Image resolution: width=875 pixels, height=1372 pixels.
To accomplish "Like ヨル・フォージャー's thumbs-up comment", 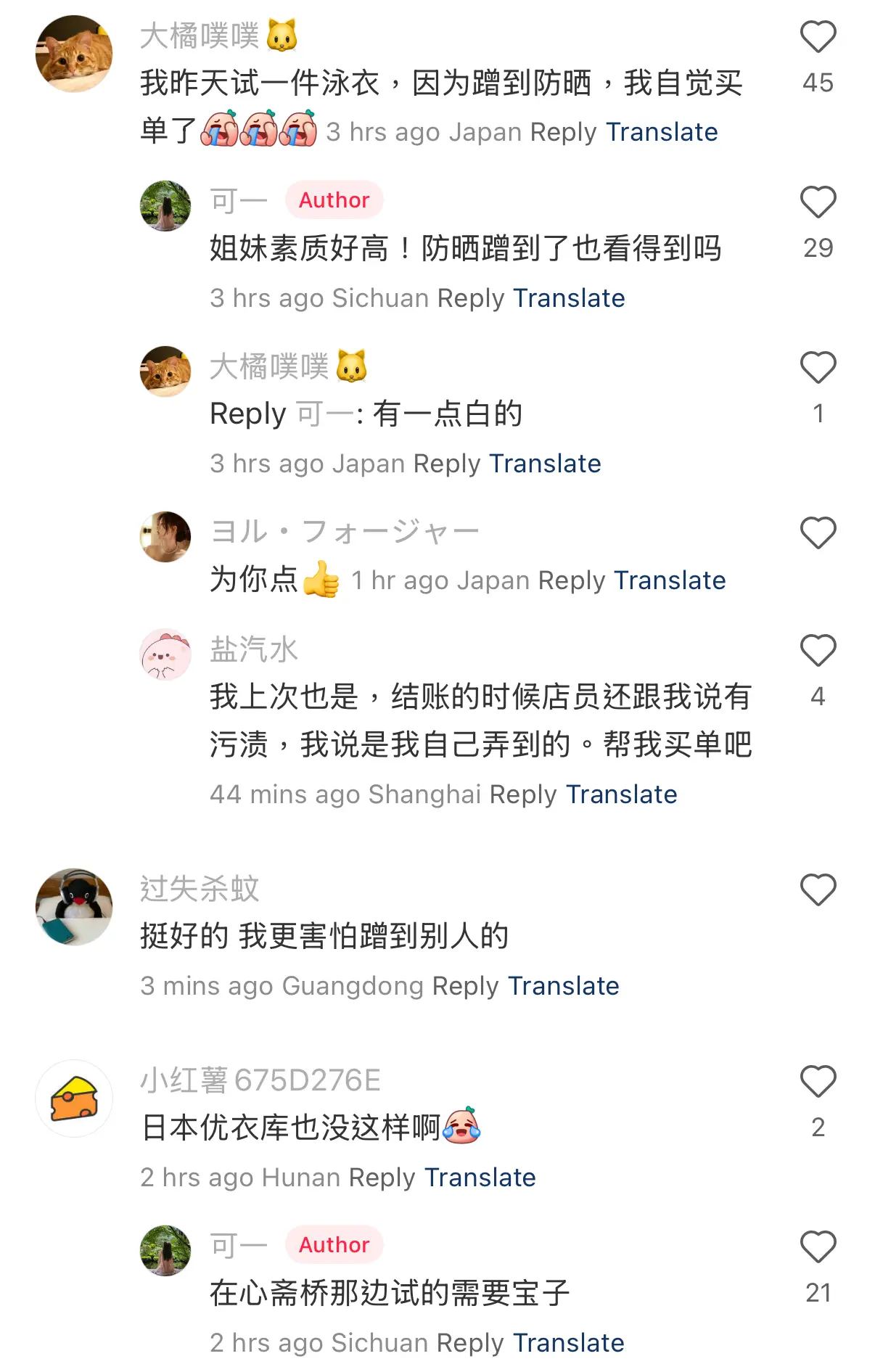I will point(818,533).
